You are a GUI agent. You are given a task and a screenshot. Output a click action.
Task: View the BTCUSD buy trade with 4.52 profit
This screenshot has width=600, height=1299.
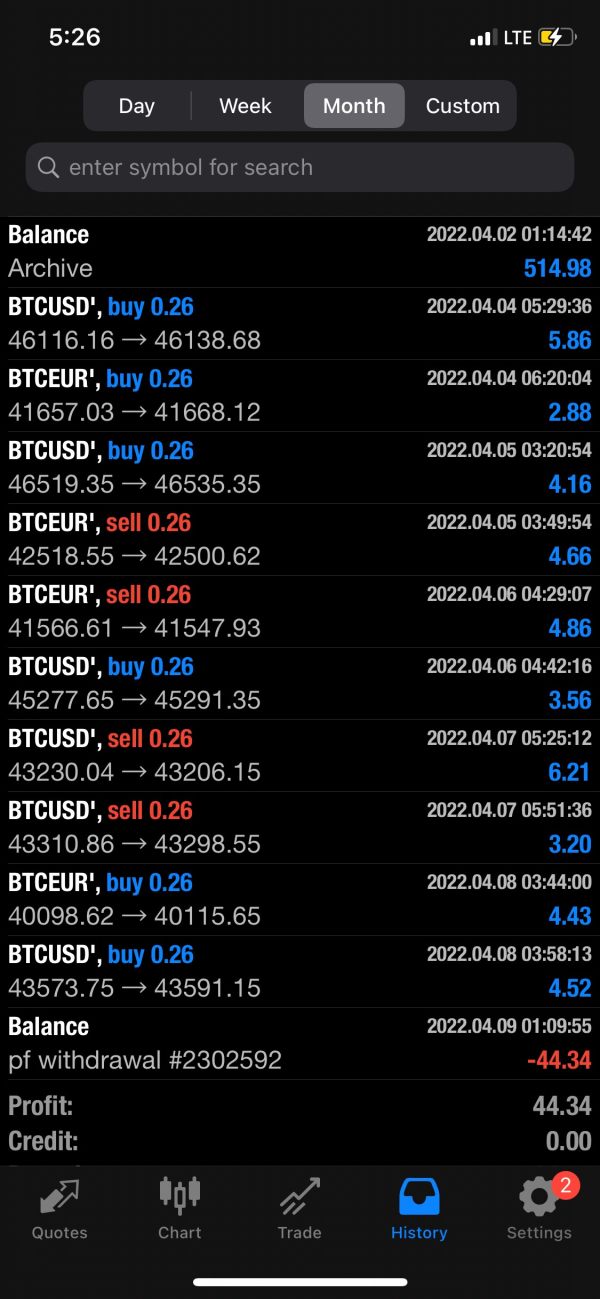point(300,972)
